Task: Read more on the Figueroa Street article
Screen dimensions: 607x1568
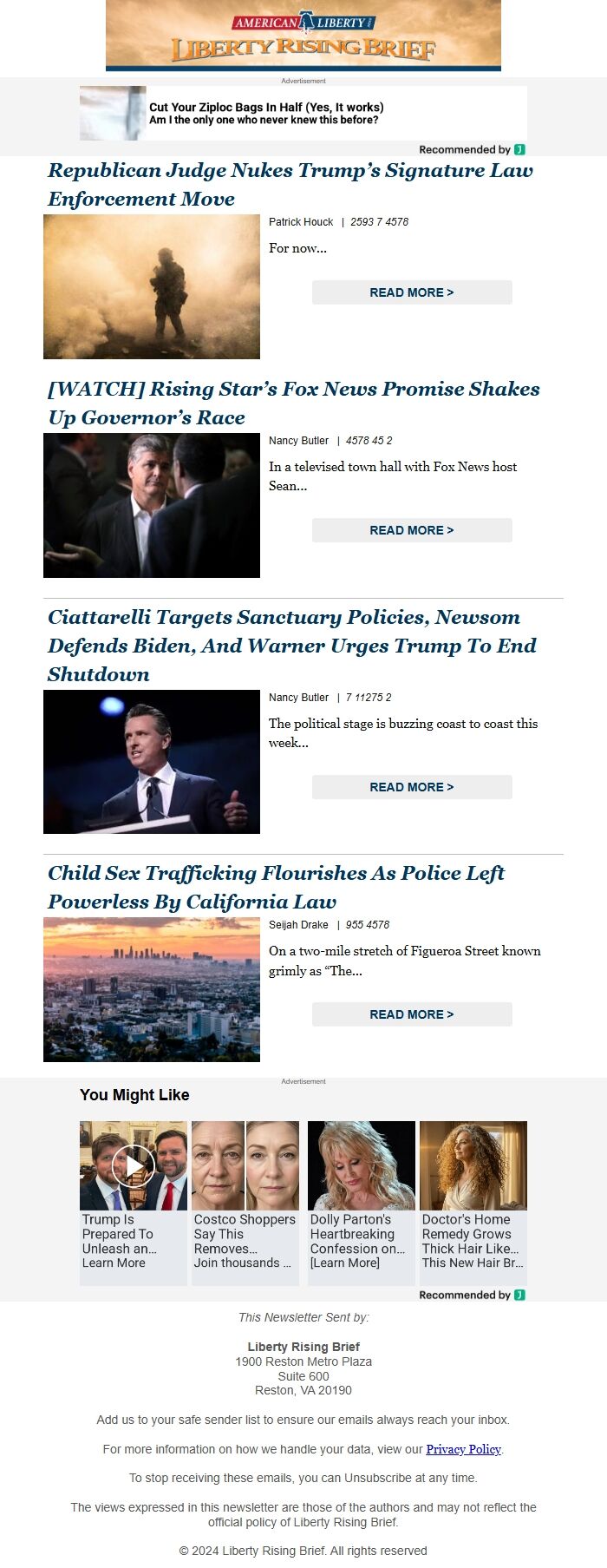Action: click(x=412, y=1014)
